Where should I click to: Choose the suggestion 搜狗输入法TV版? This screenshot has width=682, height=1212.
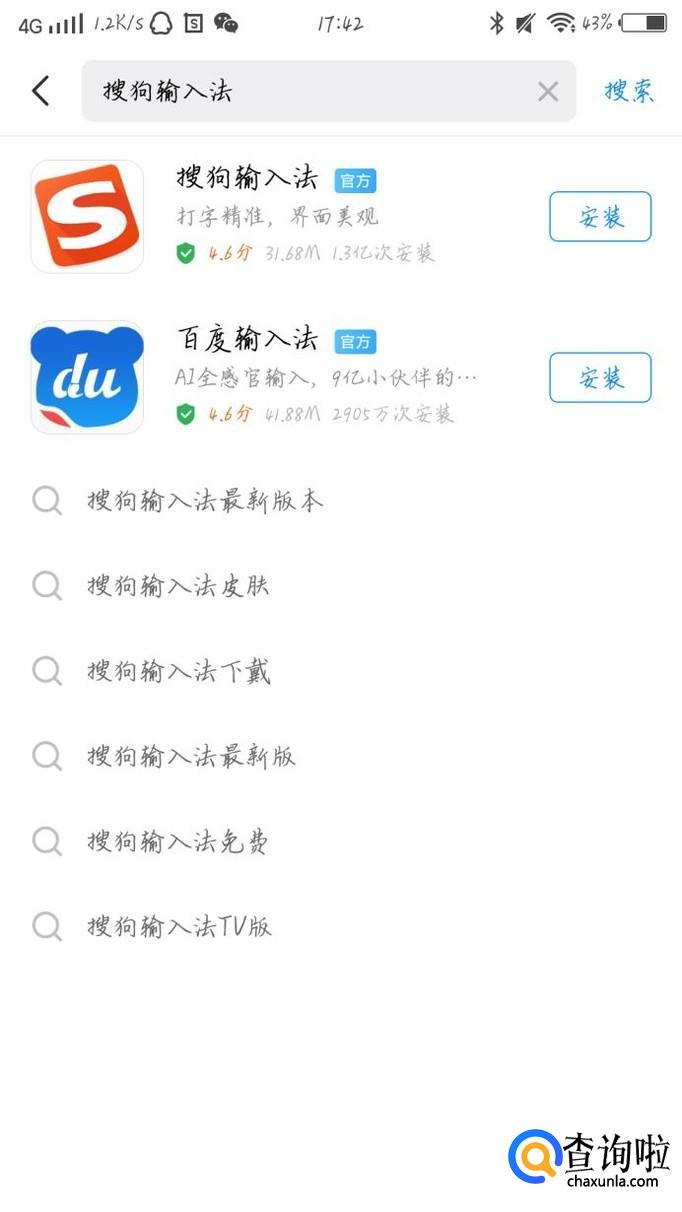pyautogui.click(x=179, y=926)
